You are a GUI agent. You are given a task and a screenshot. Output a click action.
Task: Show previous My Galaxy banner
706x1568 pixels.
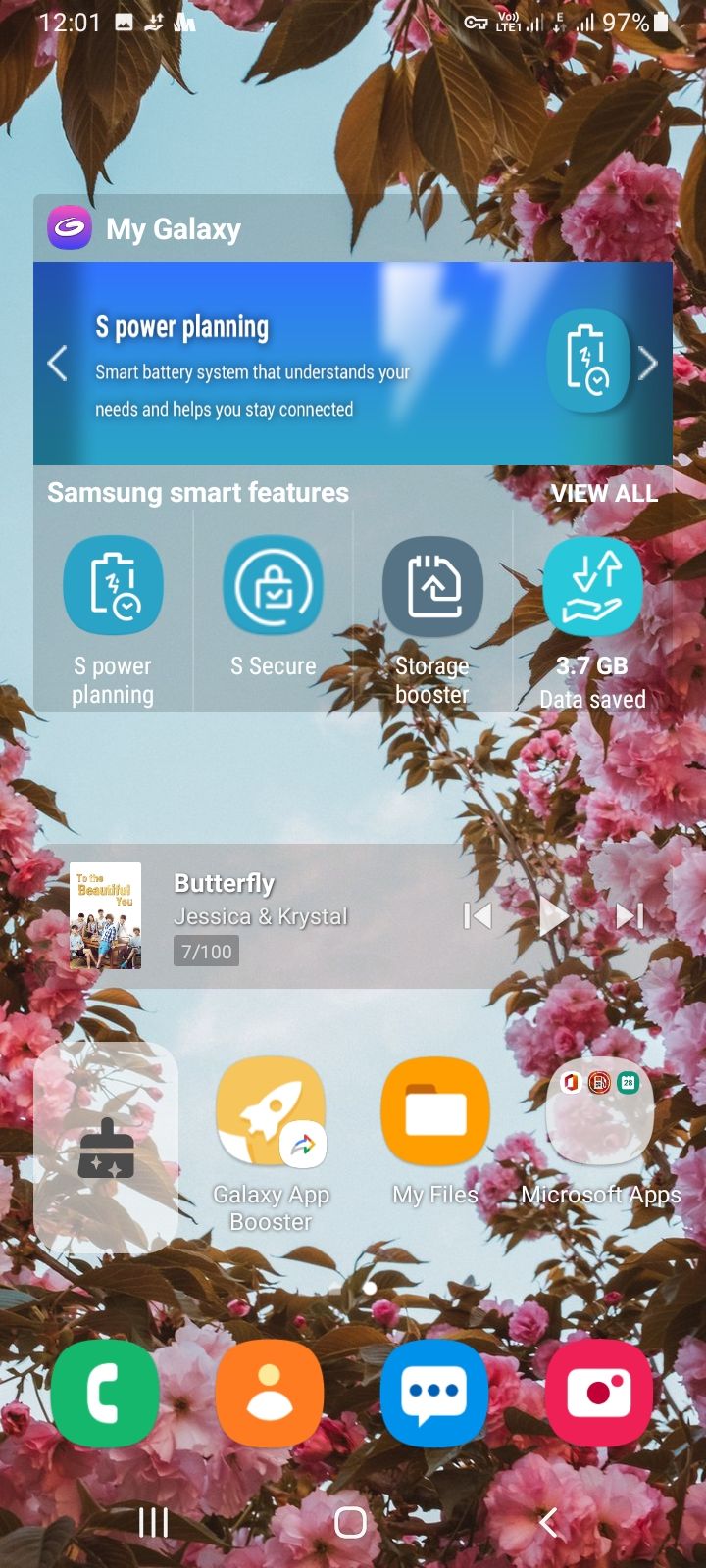point(57,364)
